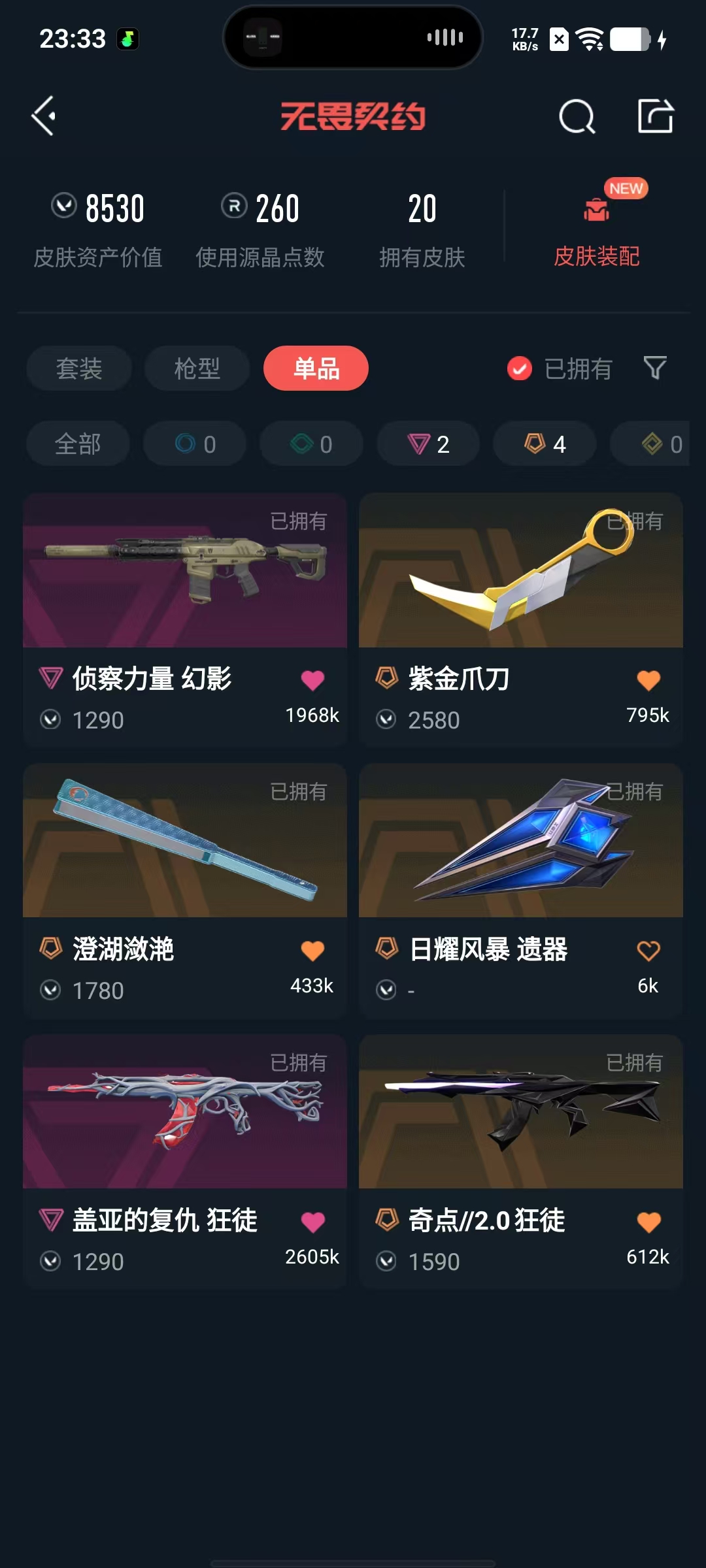Like the 日耀风暴 遗器 skin
This screenshot has height=1568, width=706.
648,951
